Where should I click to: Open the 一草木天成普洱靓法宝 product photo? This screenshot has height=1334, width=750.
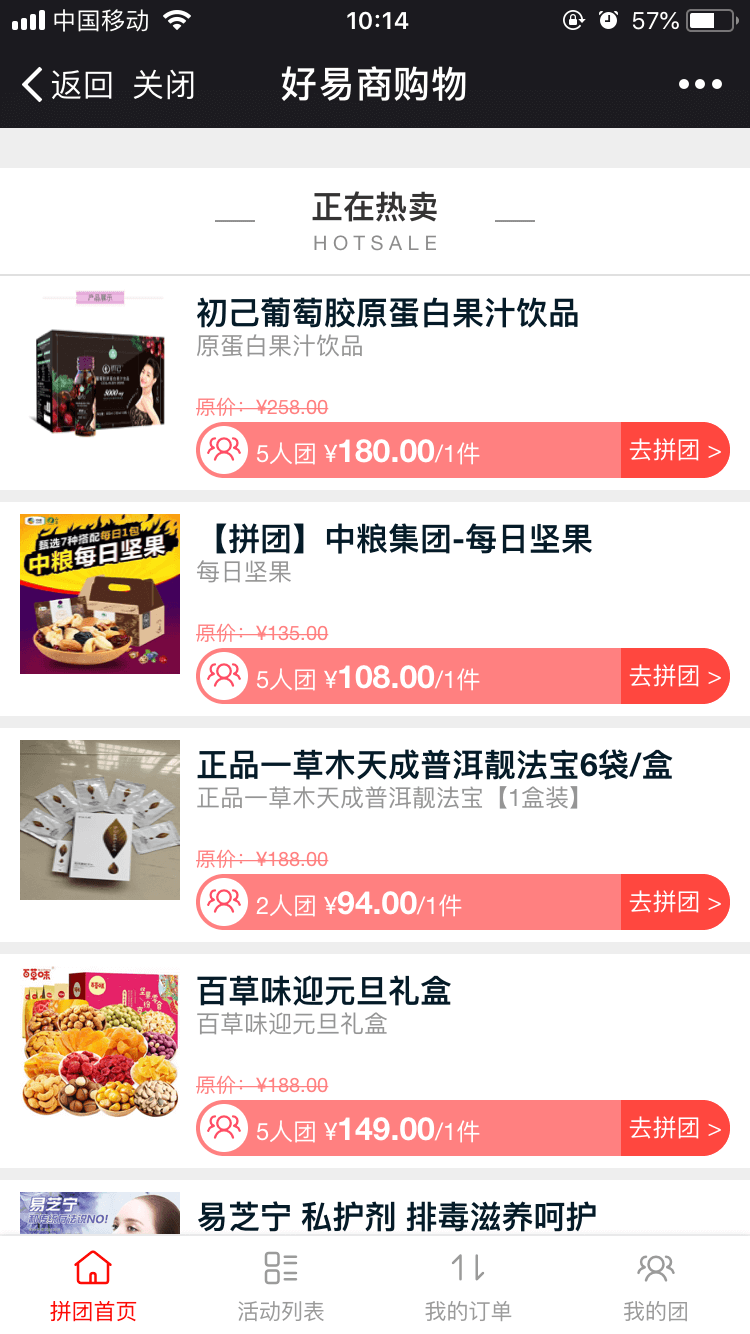click(x=100, y=820)
